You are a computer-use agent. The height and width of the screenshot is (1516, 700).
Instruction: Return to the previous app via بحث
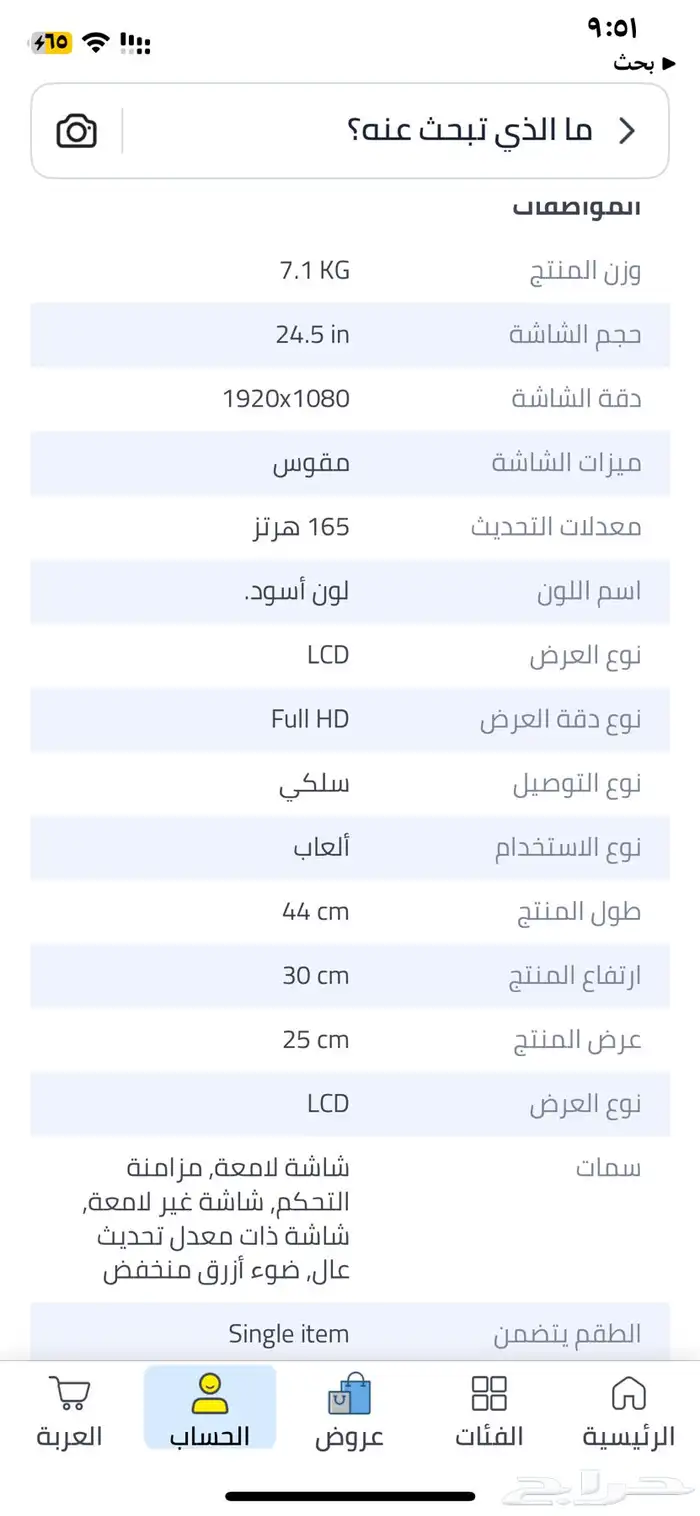click(634, 63)
